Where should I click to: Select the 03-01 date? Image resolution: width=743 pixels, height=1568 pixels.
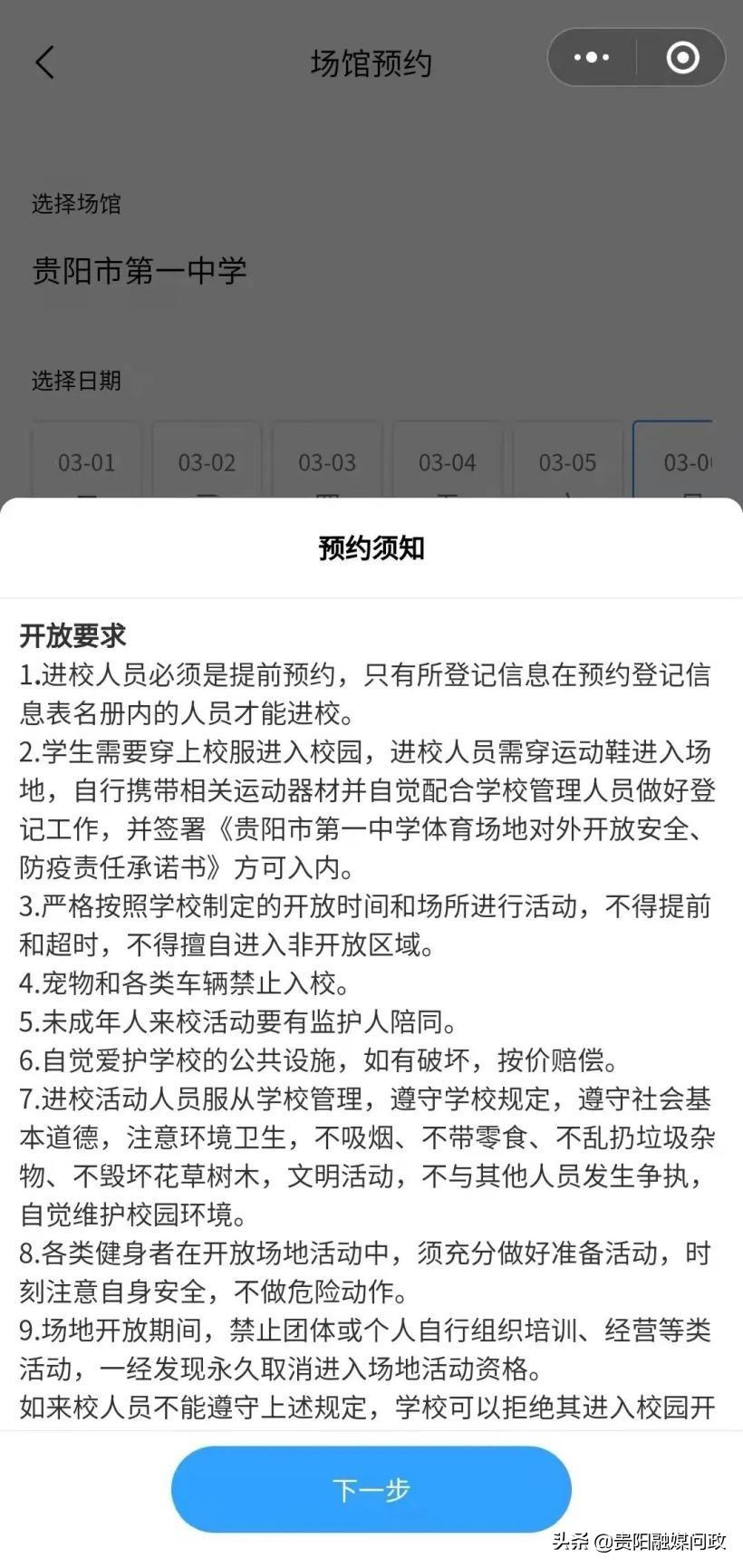pos(86,463)
